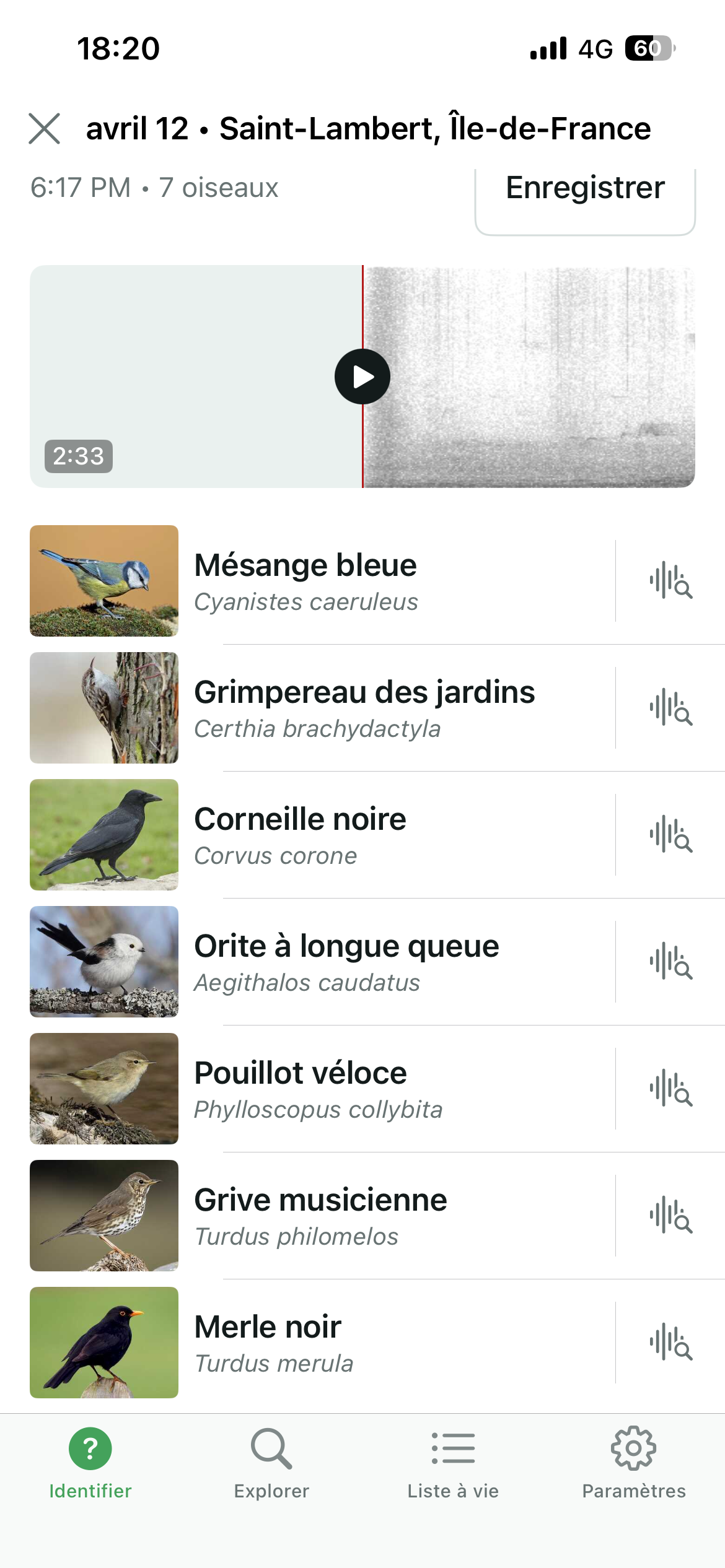Jump to Corneille noire sound in recording
The height and width of the screenshot is (1568, 725).
(670, 835)
